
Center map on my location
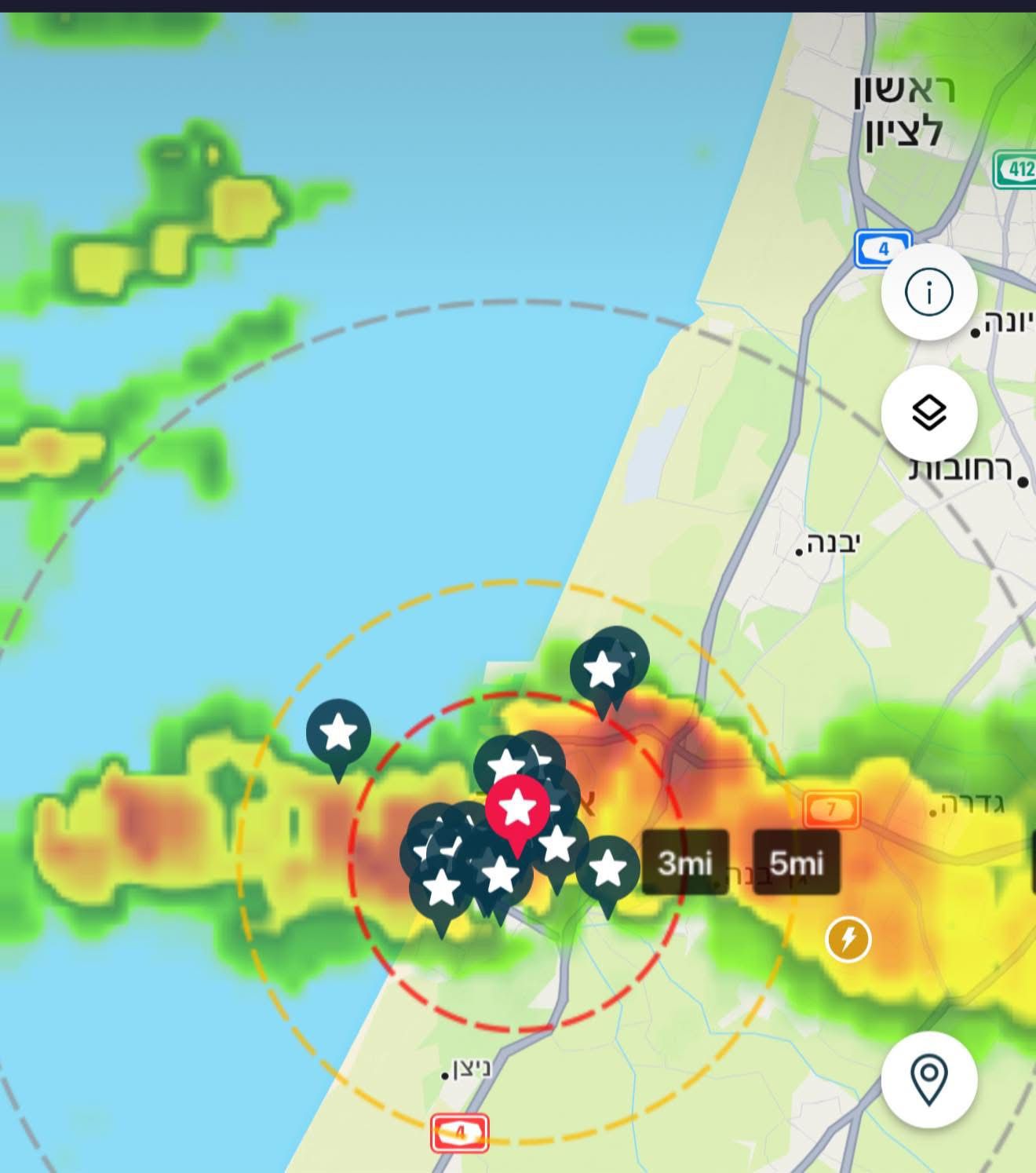tap(928, 1080)
